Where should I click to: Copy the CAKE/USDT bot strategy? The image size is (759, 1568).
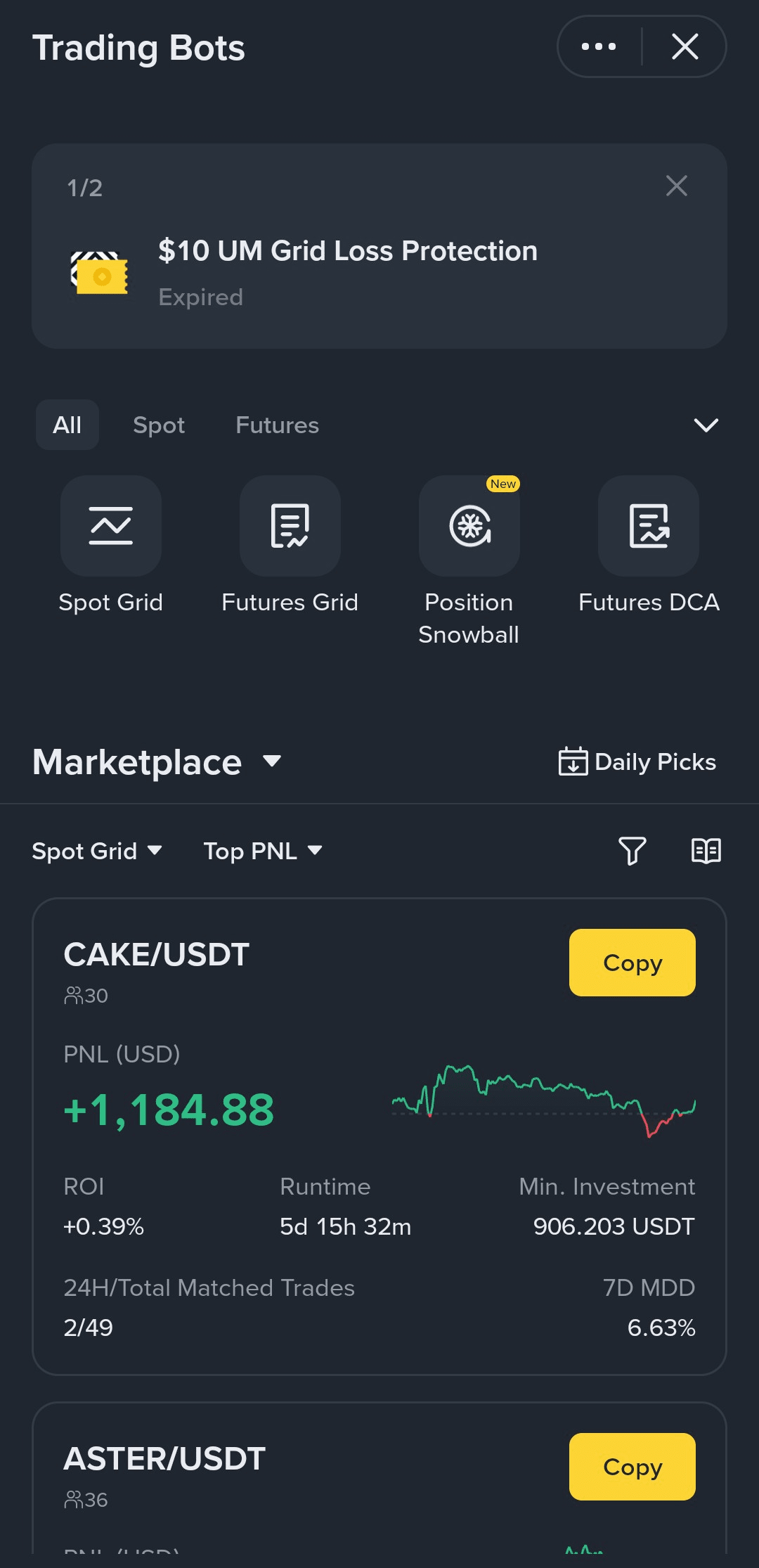tap(632, 963)
